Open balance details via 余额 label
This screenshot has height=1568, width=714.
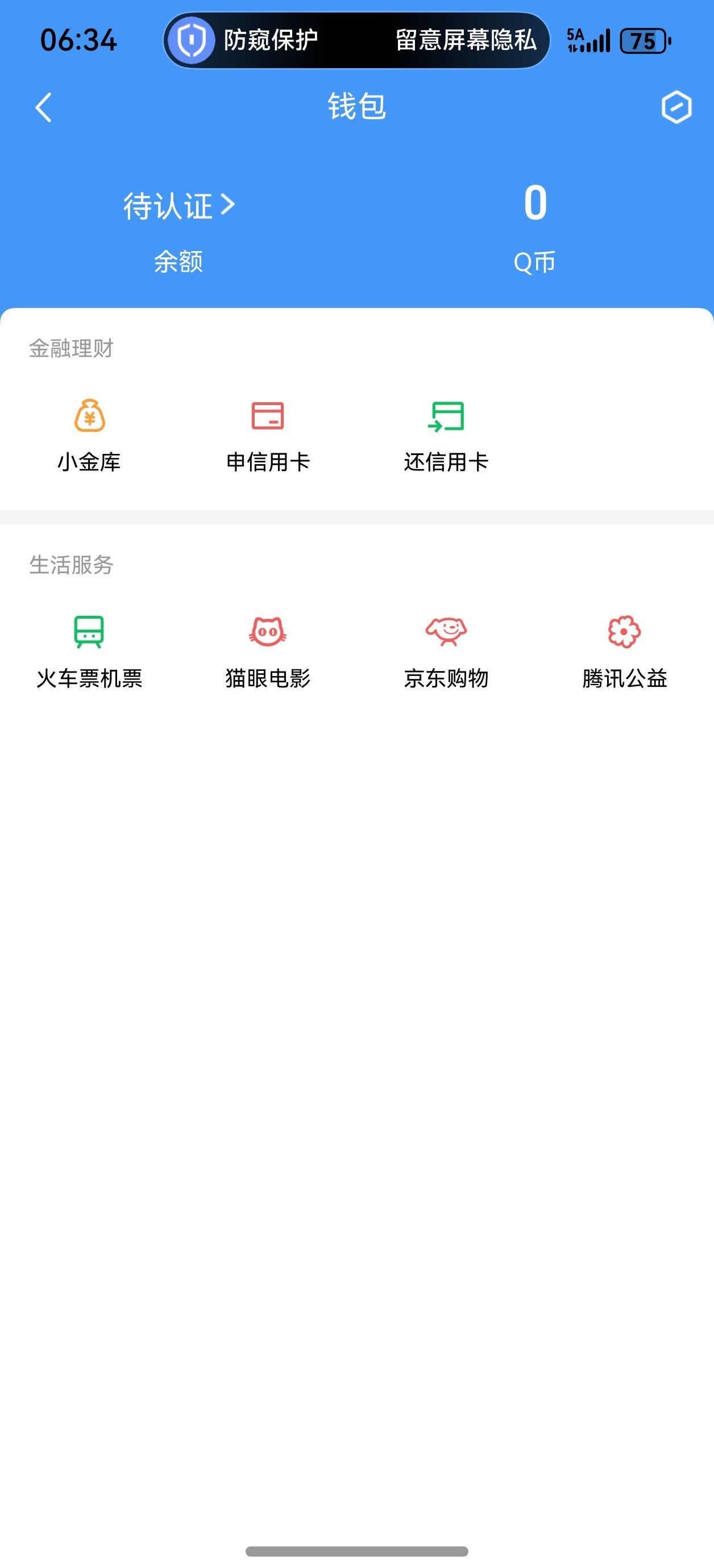[x=179, y=263]
